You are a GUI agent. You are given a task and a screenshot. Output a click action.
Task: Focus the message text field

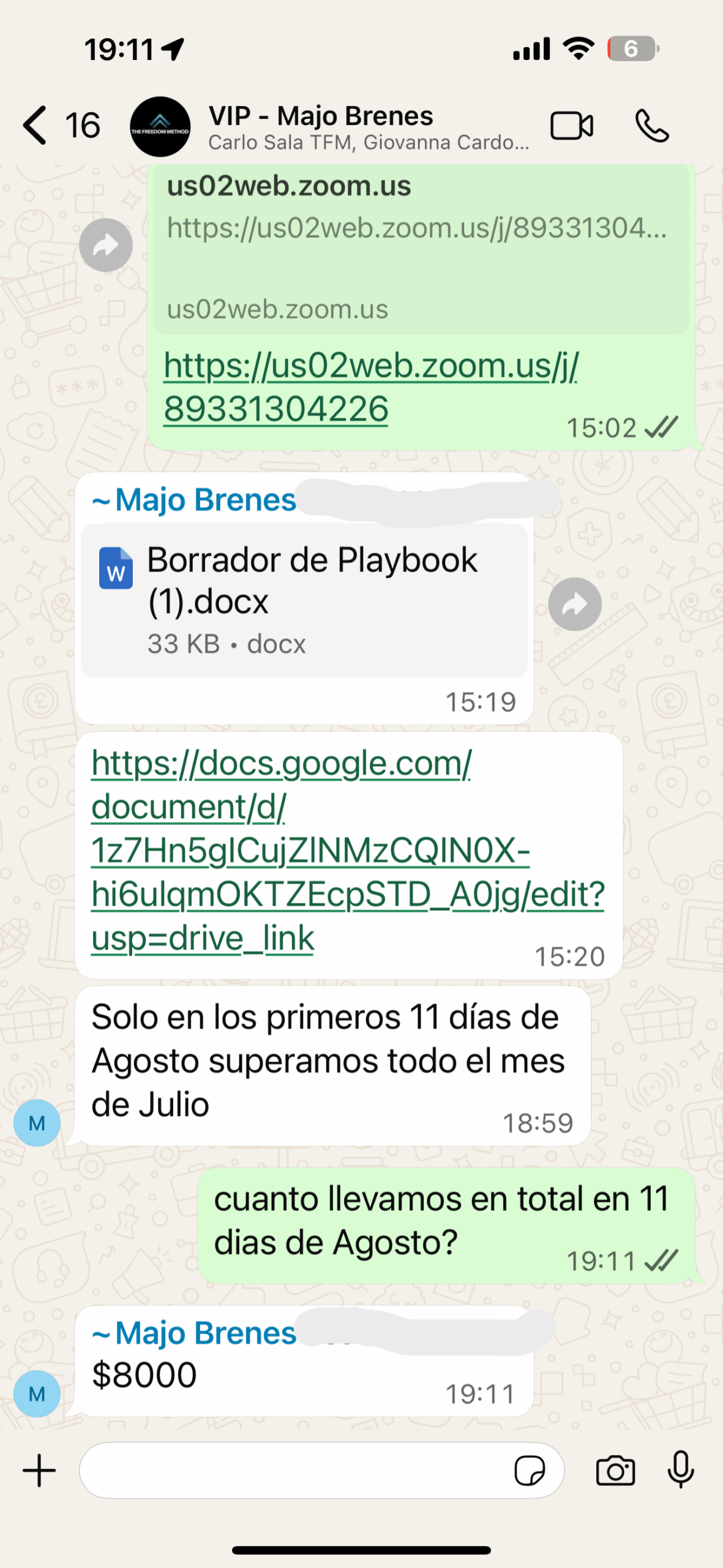click(x=294, y=1471)
